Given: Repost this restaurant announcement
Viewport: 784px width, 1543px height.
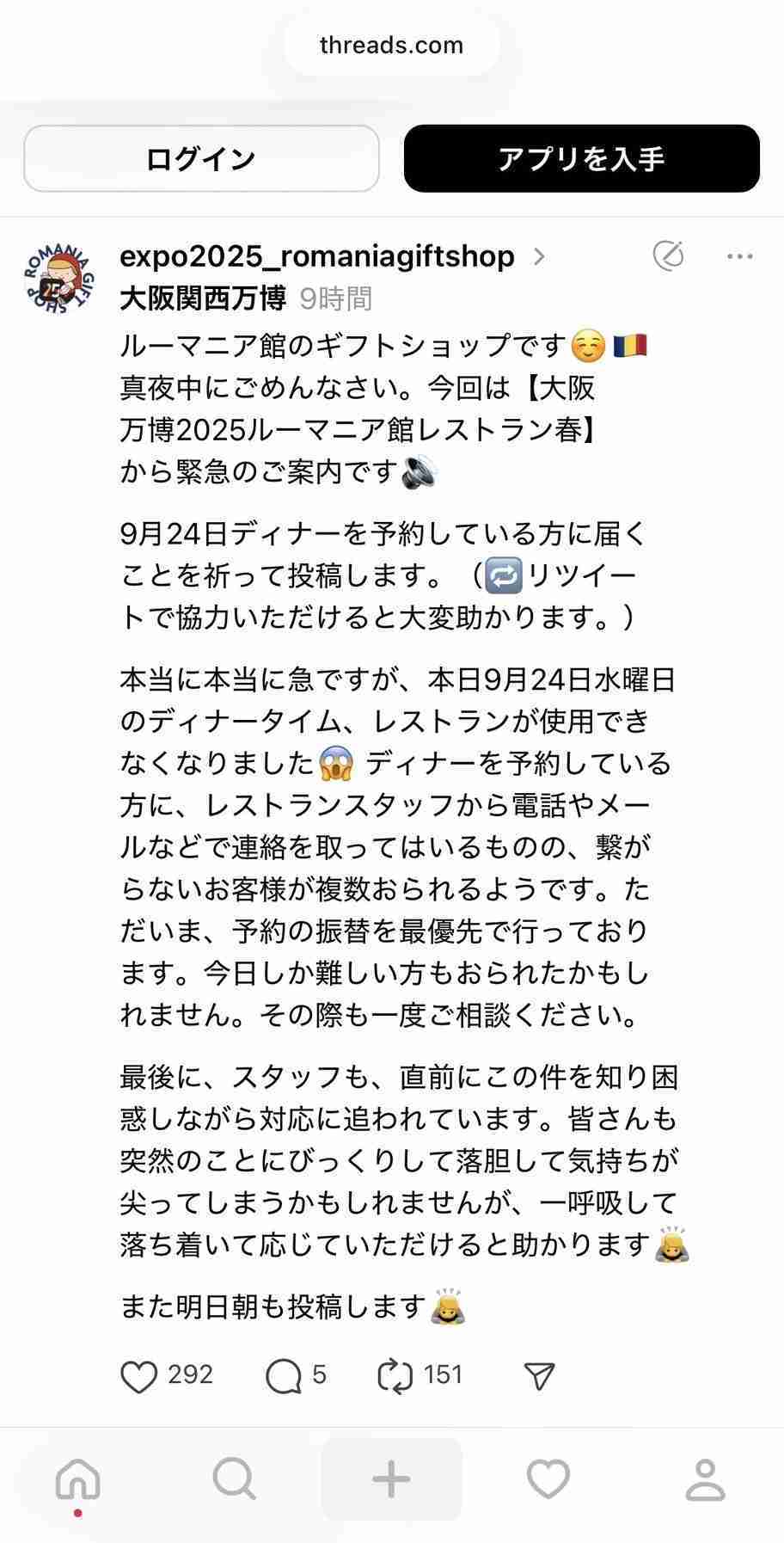Looking at the screenshot, I should coord(395,1377).
